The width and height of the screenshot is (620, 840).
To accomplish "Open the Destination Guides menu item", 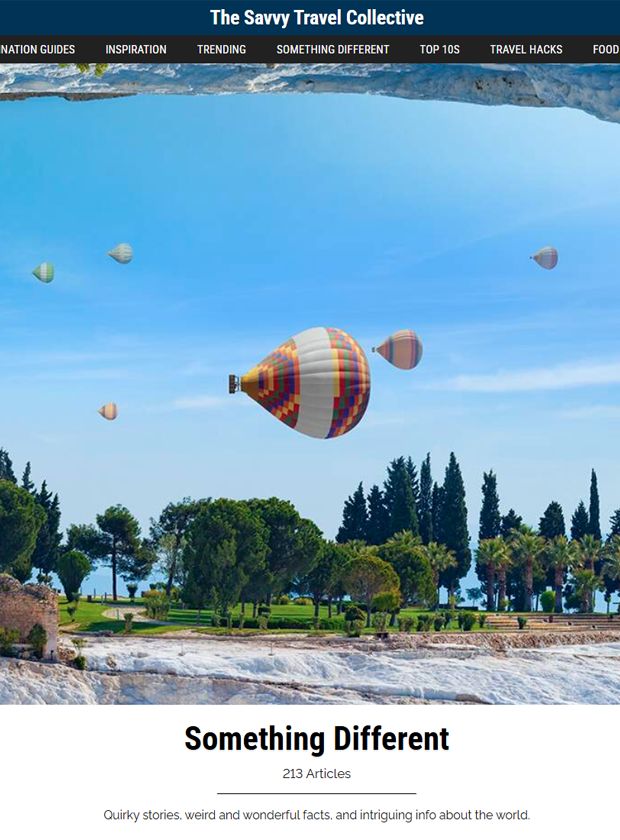I will click(x=37, y=49).
